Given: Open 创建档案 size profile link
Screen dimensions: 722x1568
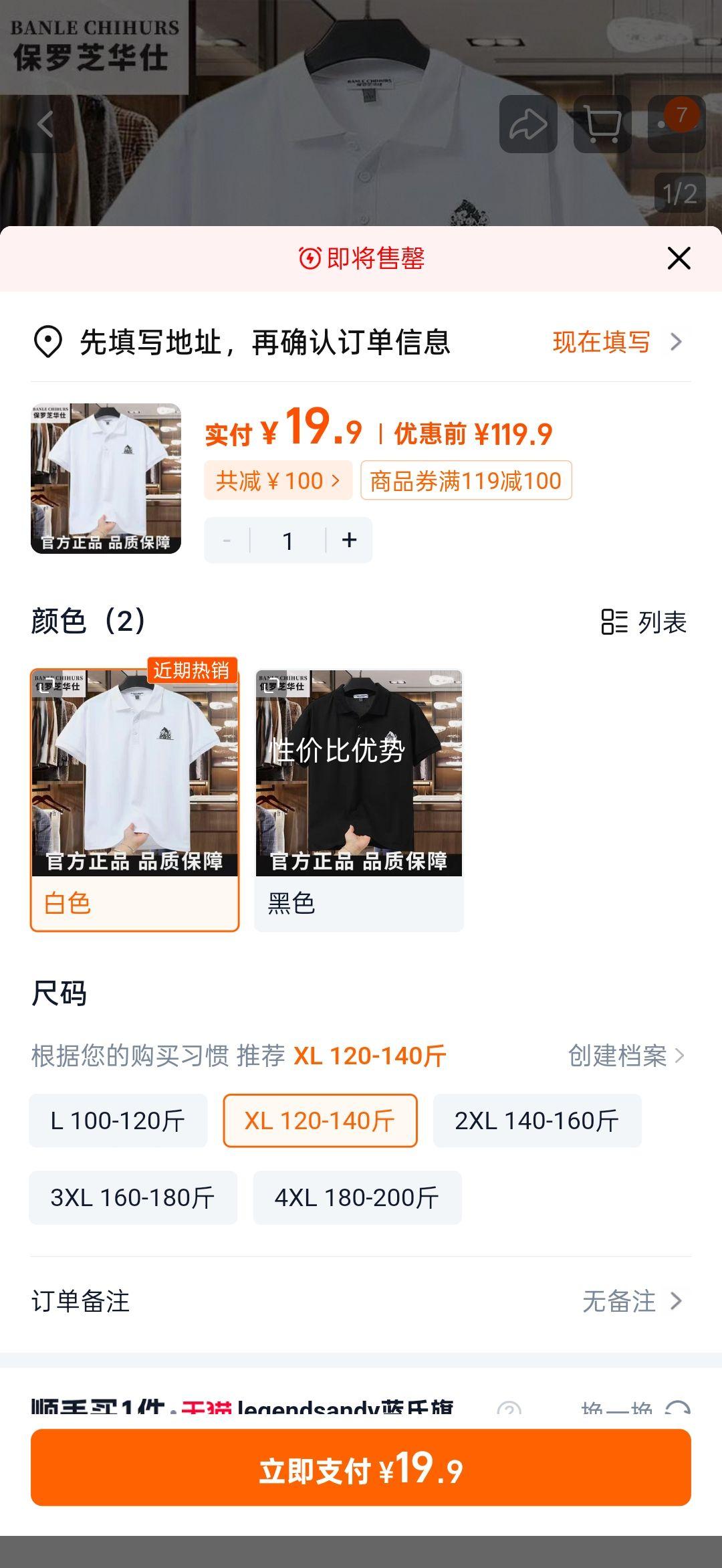Looking at the screenshot, I should point(626,1056).
